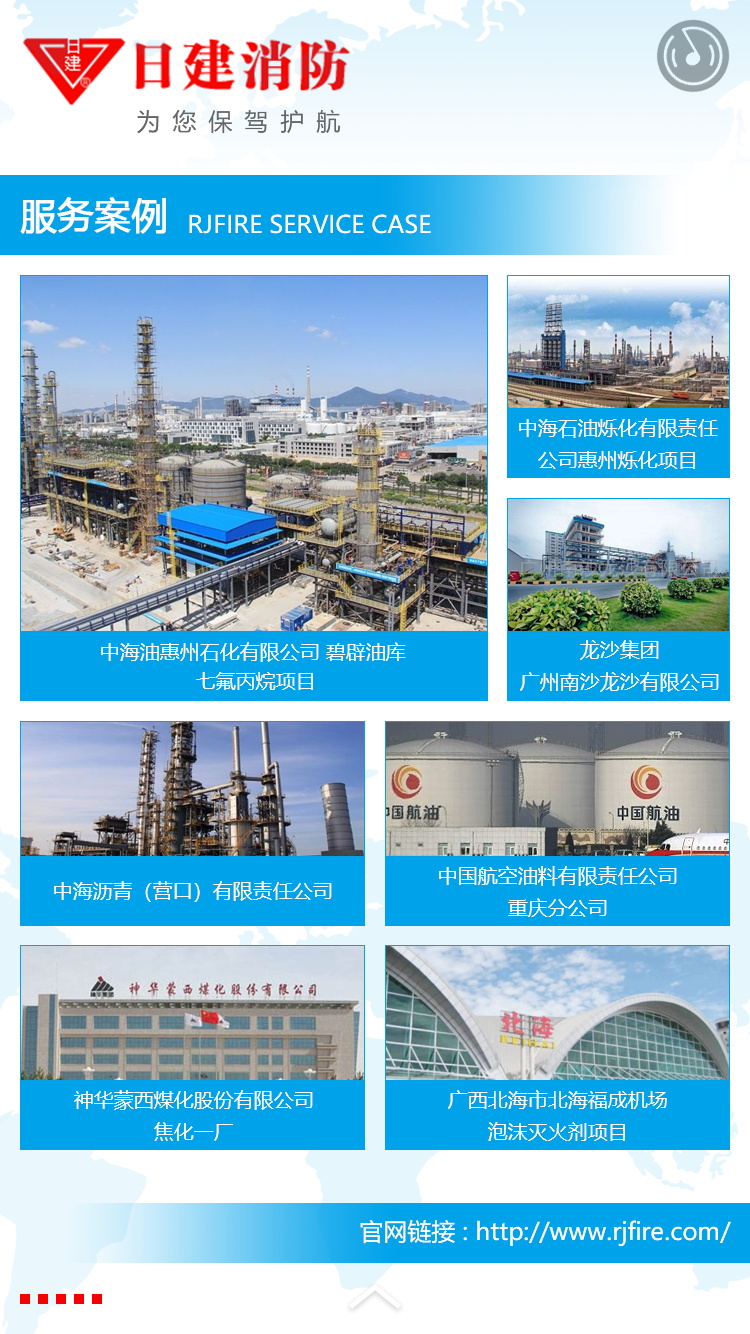Image resolution: width=750 pixels, height=1334 pixels.
Task: Tap the up arrow for next page
Action: click(374, 1299)
